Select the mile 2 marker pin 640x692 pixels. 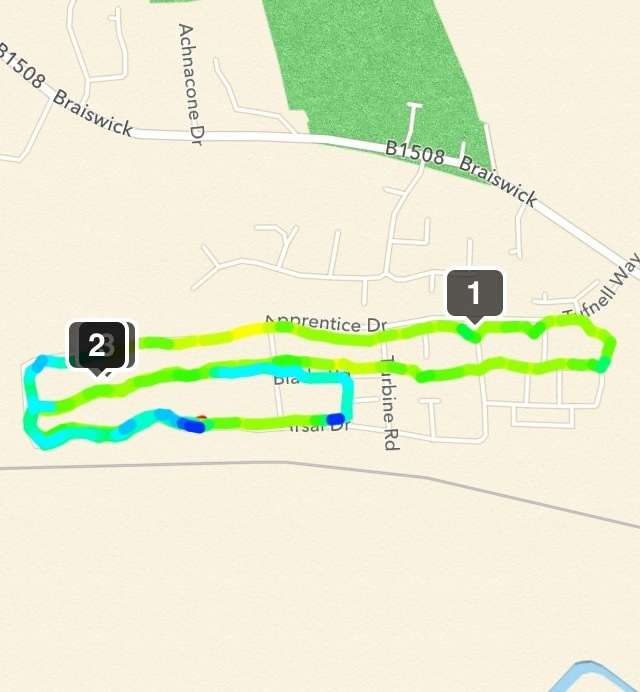pos(96,346)
